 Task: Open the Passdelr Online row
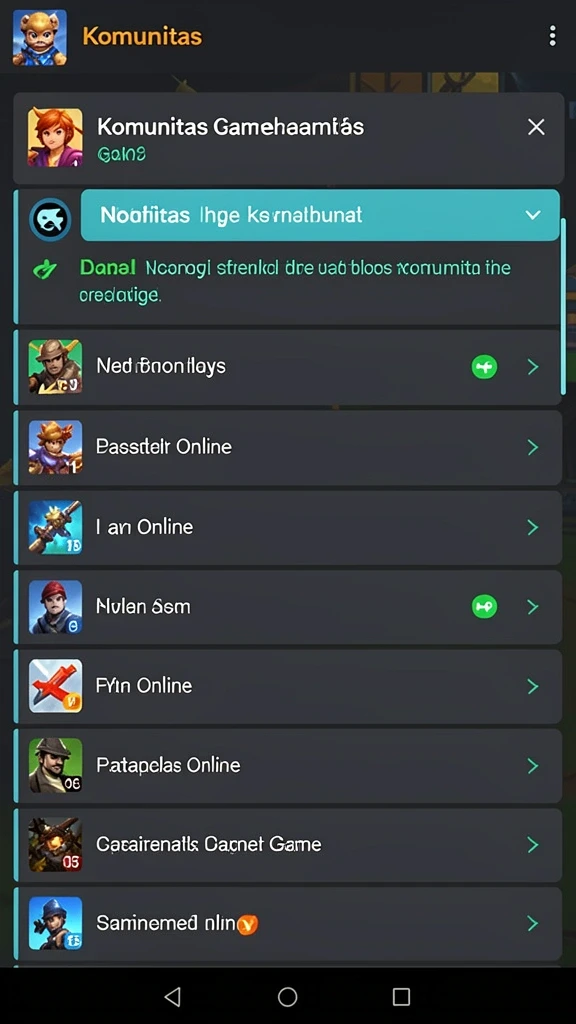289,447
